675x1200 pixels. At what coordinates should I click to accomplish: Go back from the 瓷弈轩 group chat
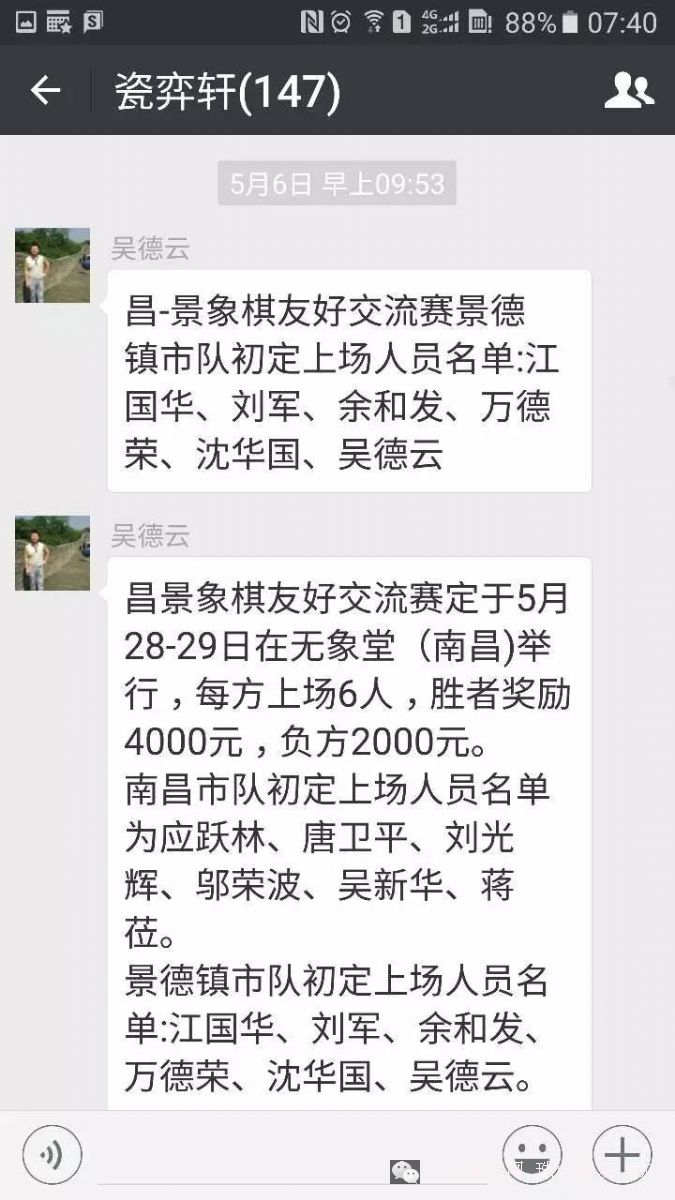(x=45, y=91)
